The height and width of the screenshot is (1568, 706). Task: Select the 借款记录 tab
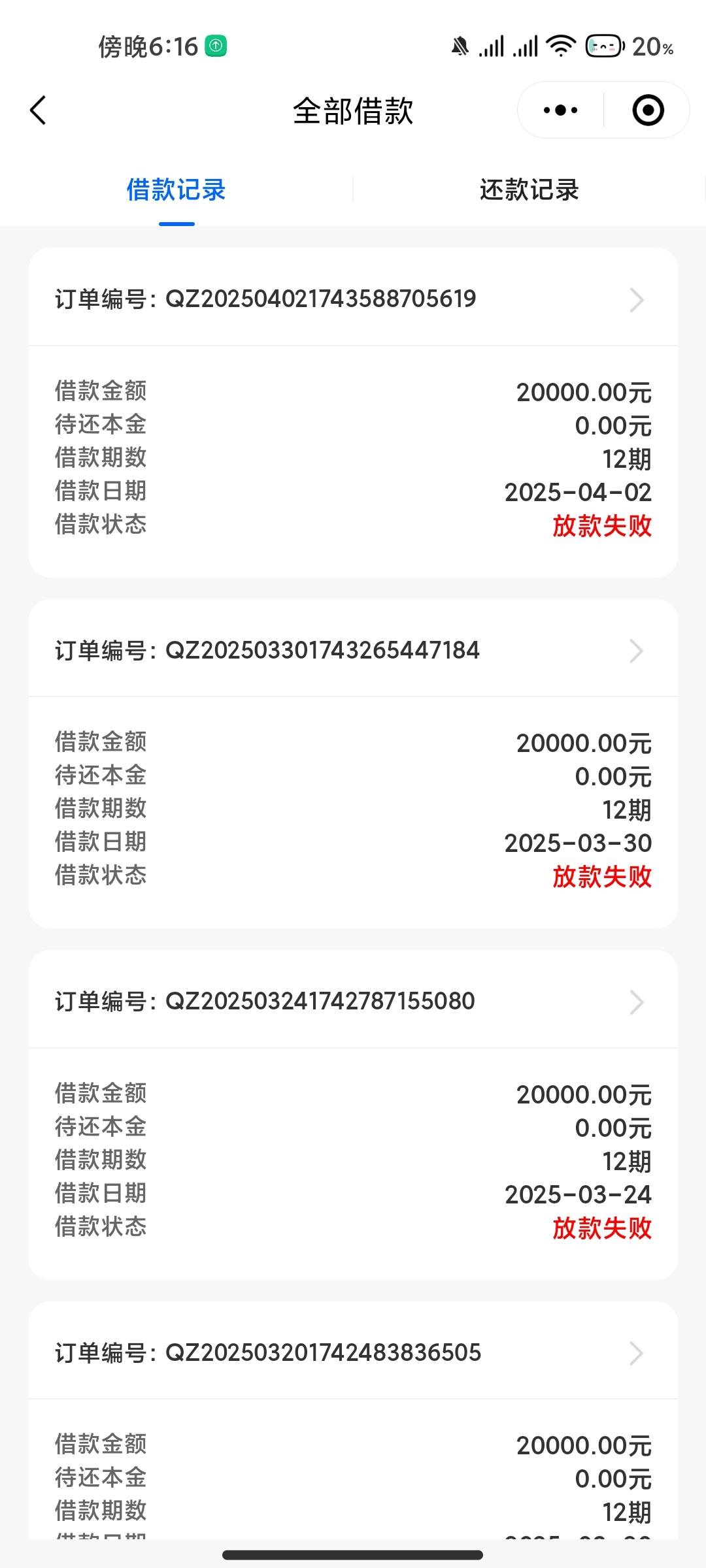176,190
